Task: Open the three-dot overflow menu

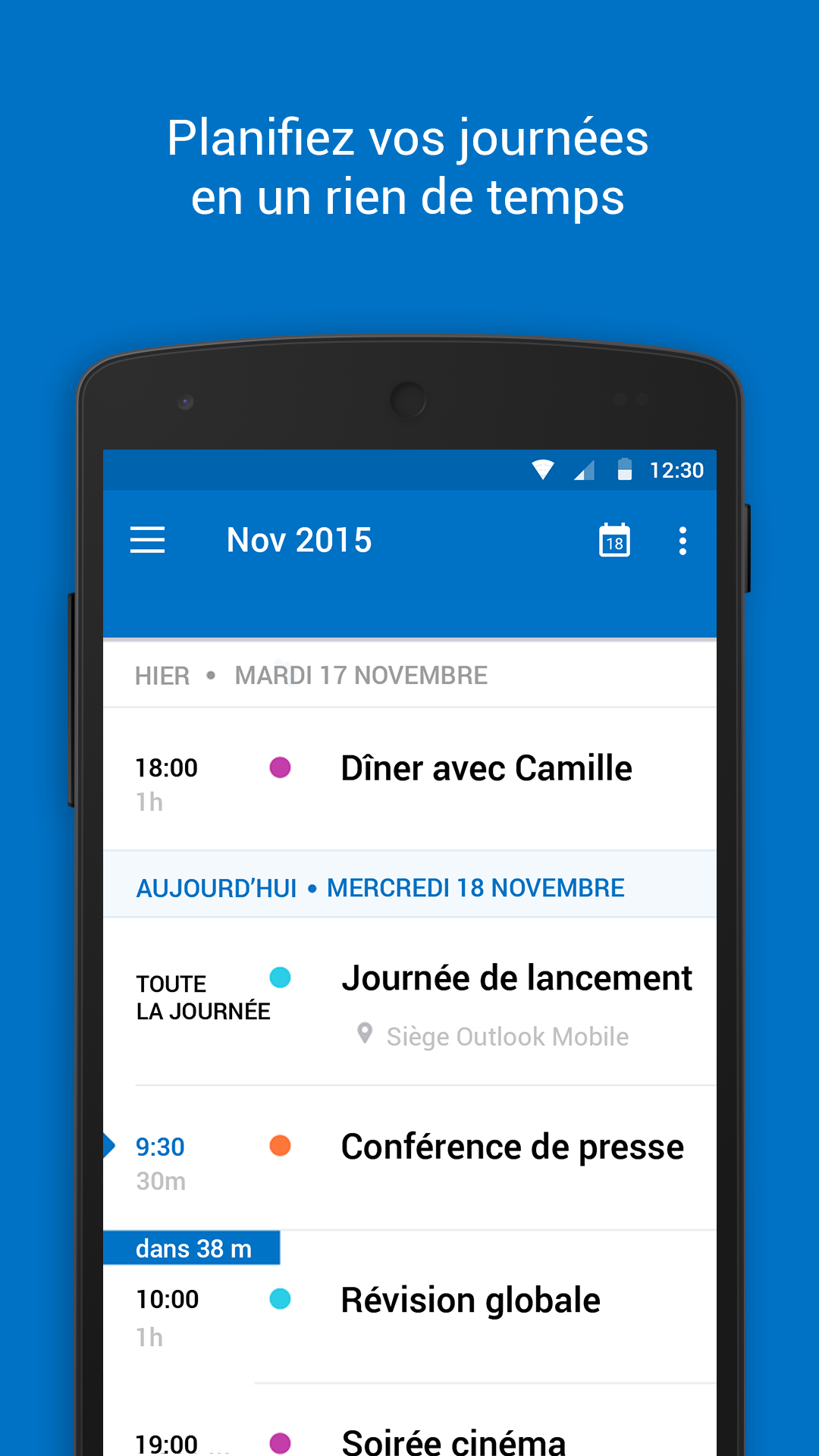Action: (682, 540)
